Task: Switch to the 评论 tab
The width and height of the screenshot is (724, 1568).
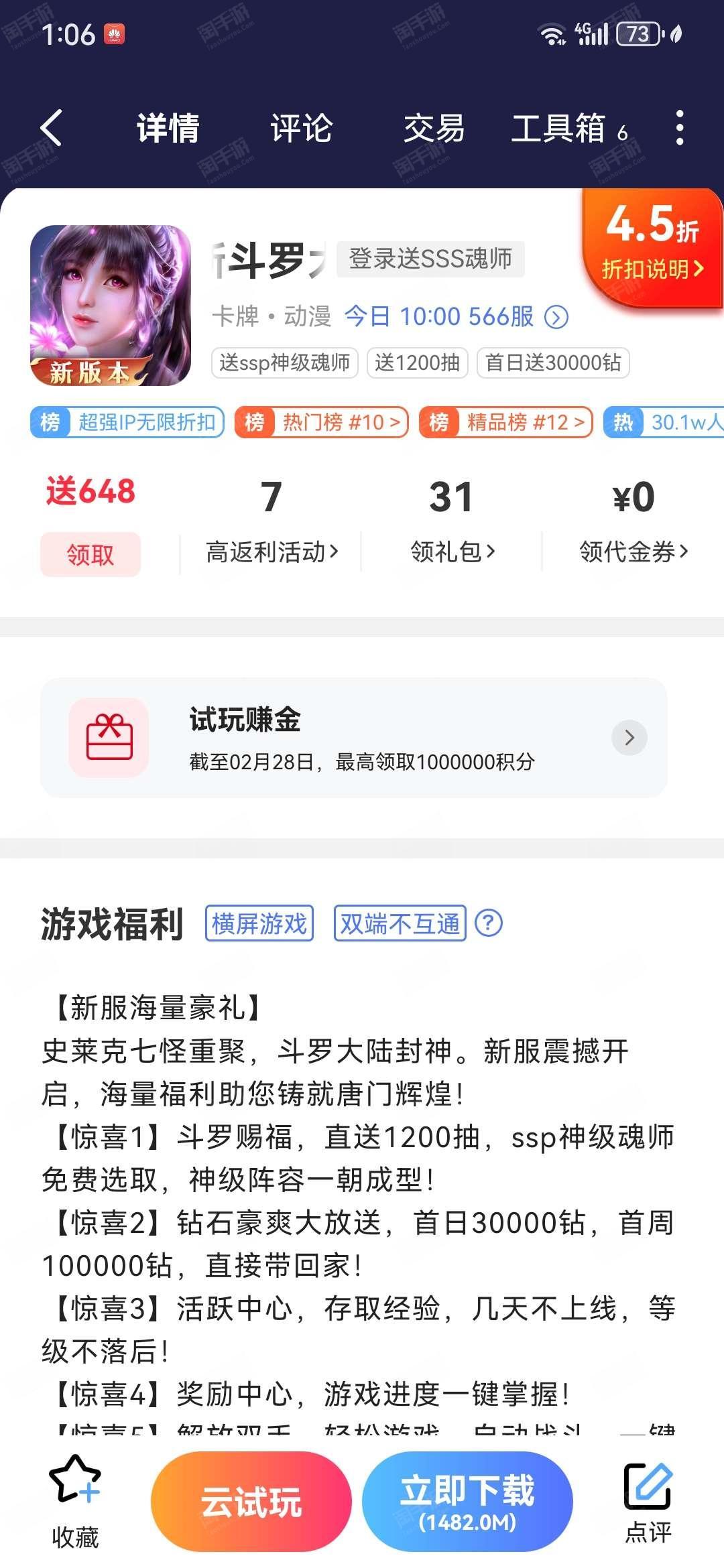Action: coord(301,127)
